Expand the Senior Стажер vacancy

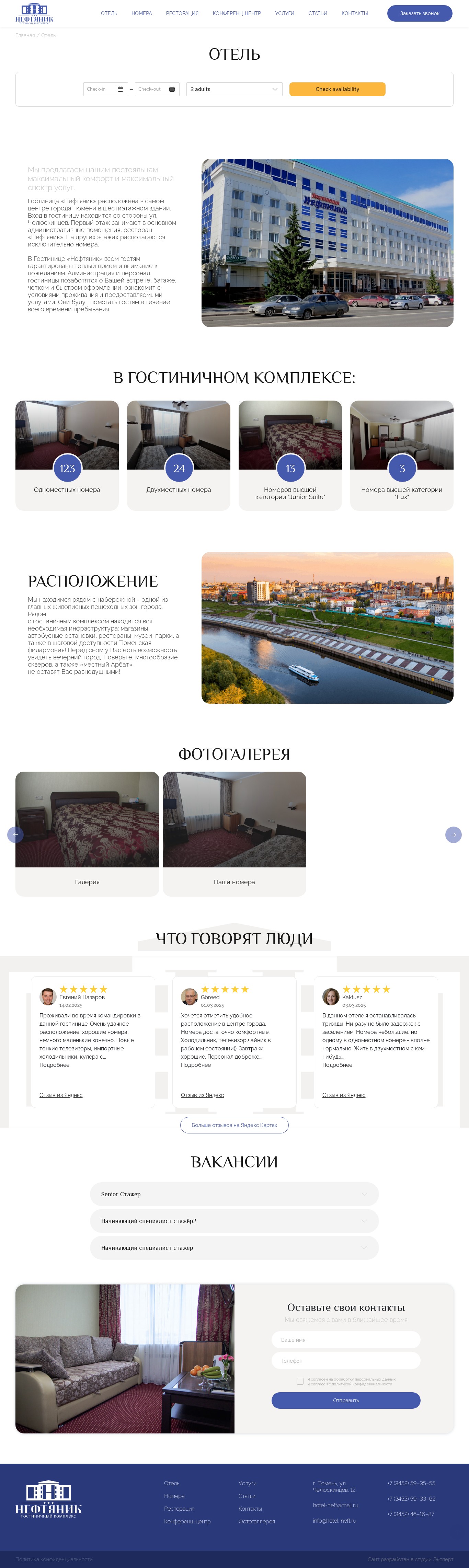[235, 1194]
